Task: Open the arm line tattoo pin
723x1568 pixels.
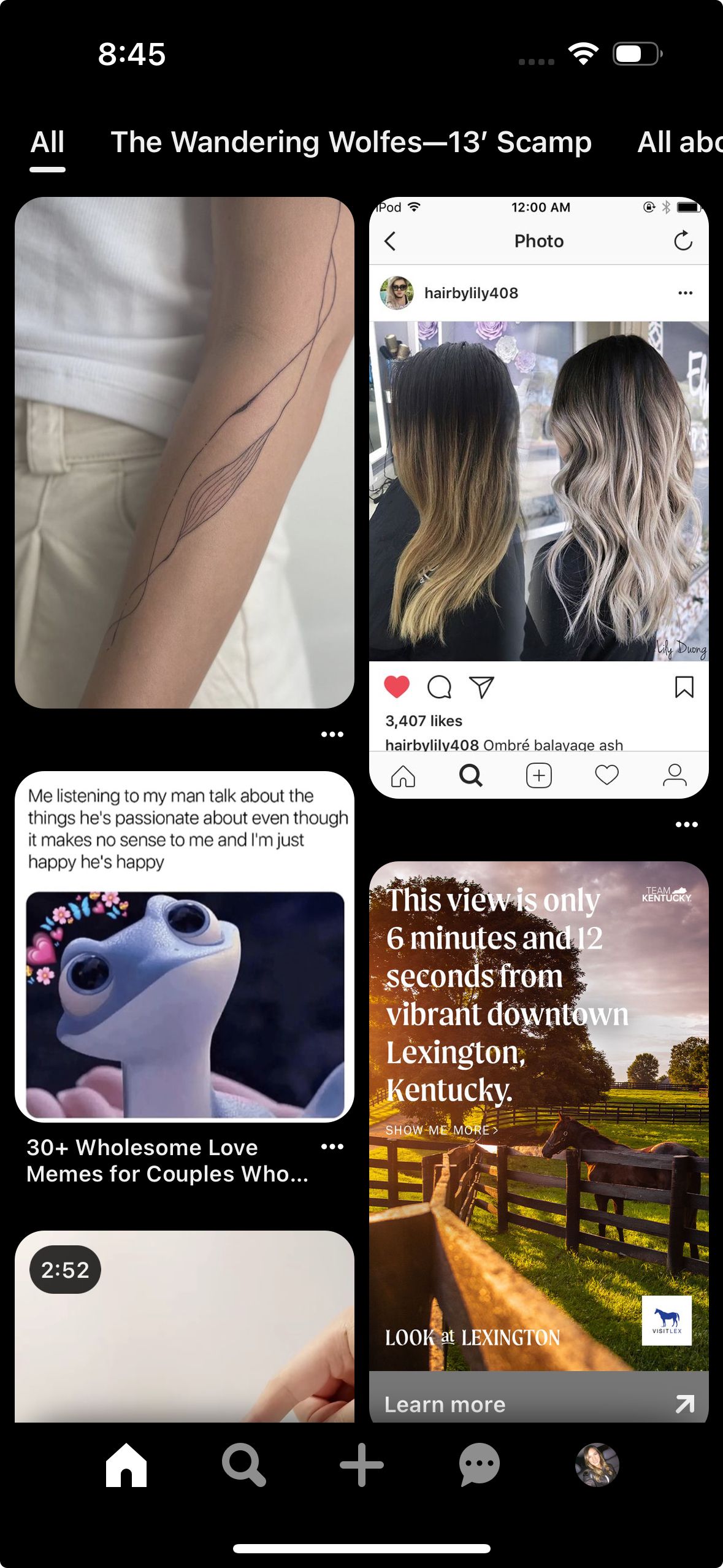Action: click(184, 452)
